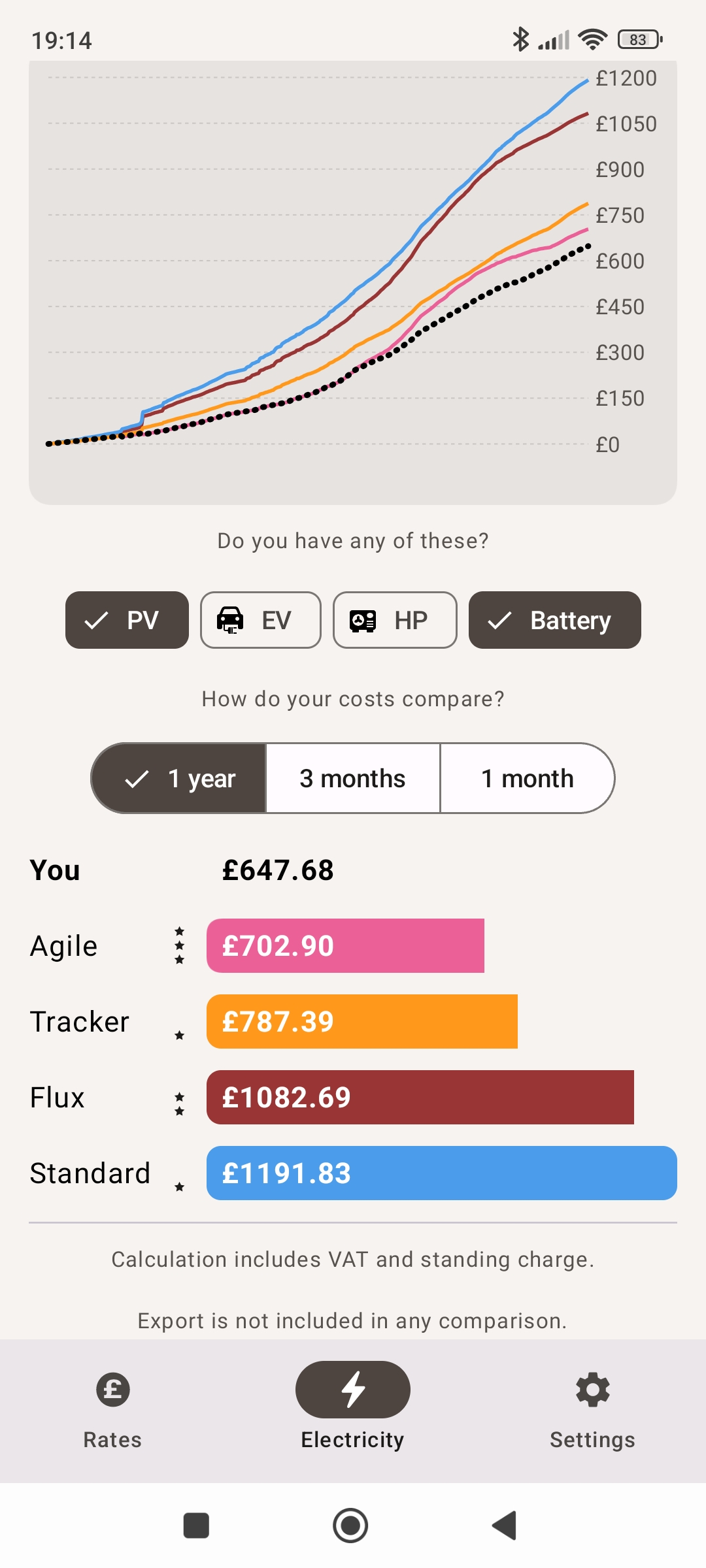Show the 1 month cost comparison
Screen dimensions: 706x1568
[528, 778]
